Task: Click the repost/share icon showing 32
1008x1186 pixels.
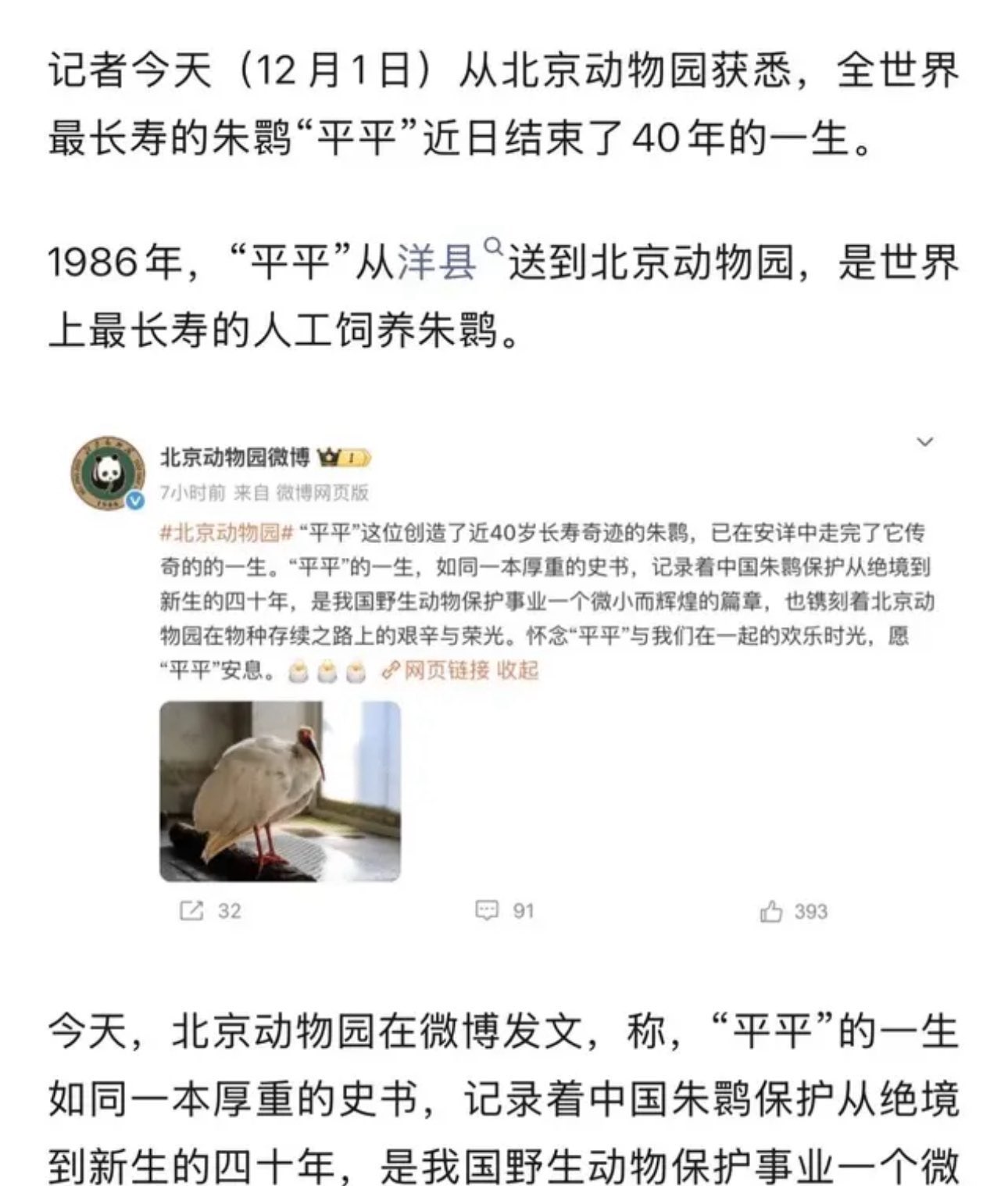Action: (193, 909)
